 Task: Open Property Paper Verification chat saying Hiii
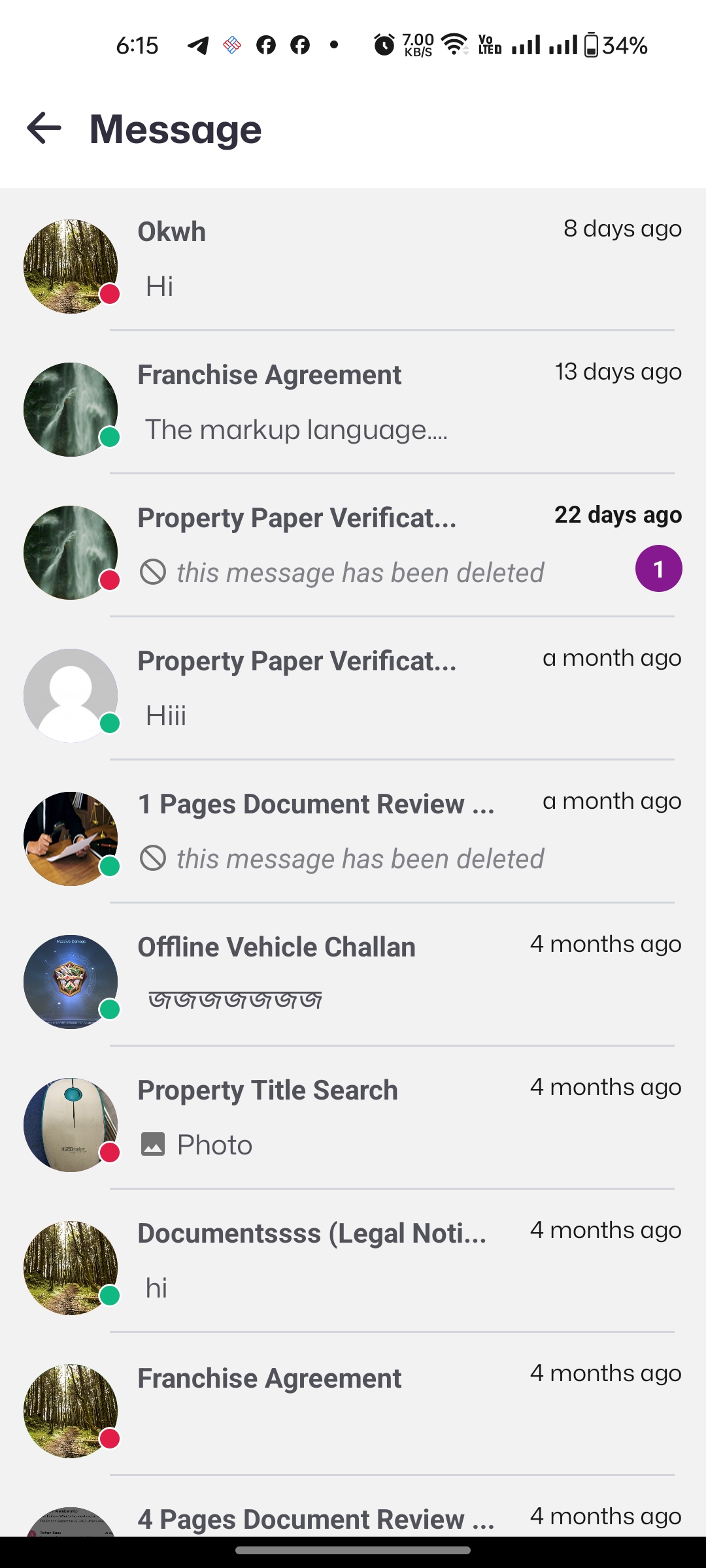tap(353, 689)
